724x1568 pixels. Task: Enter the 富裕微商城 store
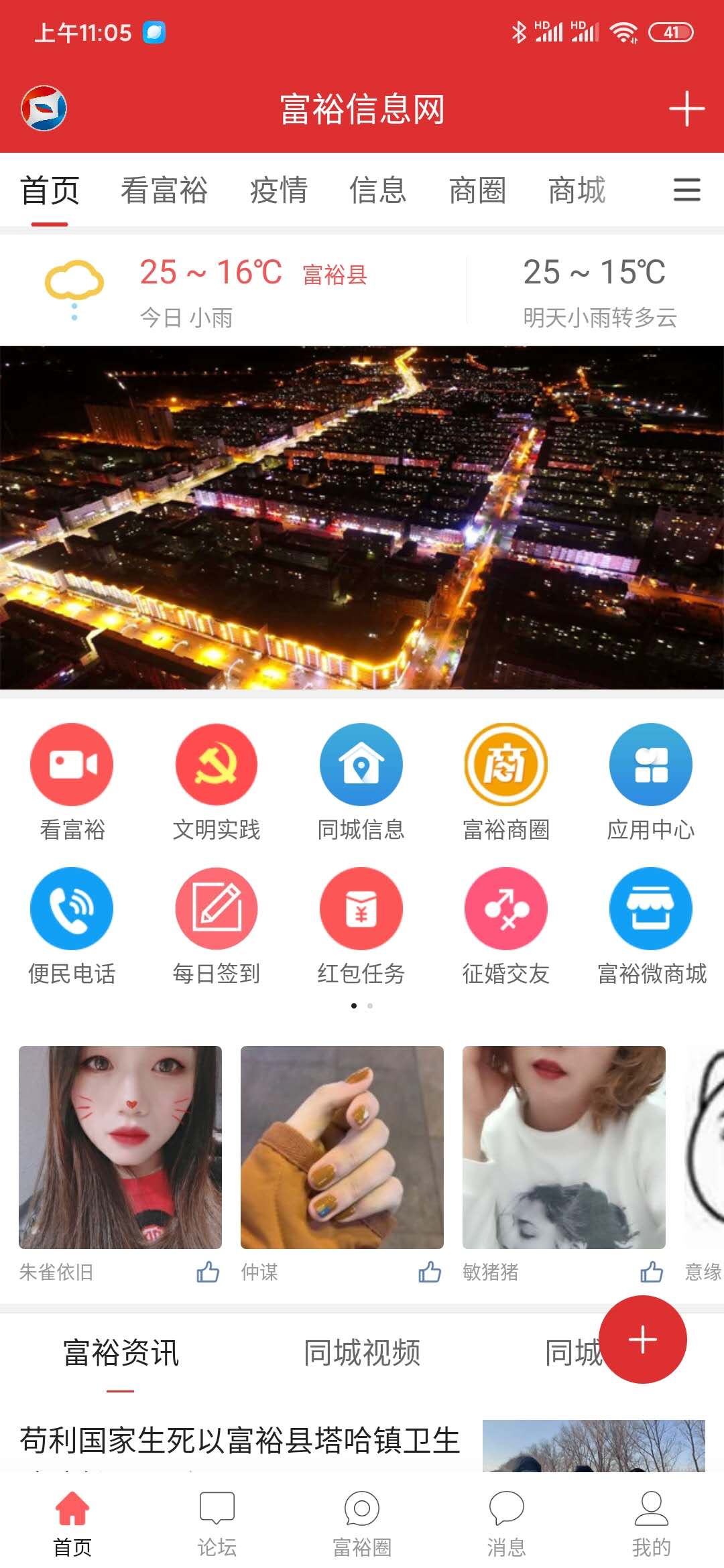point(650,909)
